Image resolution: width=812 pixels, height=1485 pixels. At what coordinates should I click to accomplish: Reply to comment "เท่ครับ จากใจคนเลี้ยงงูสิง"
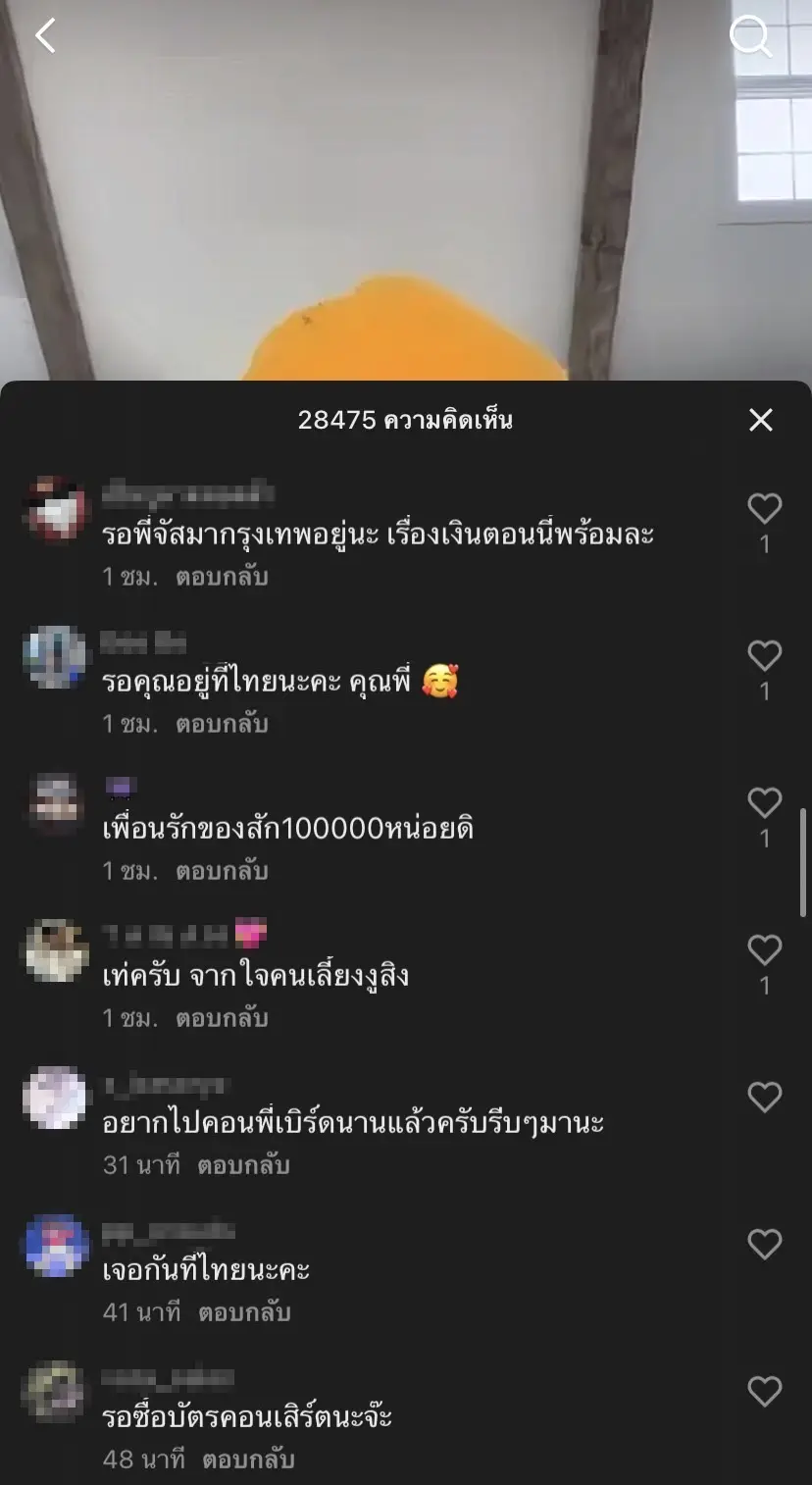coord(222,1018)
